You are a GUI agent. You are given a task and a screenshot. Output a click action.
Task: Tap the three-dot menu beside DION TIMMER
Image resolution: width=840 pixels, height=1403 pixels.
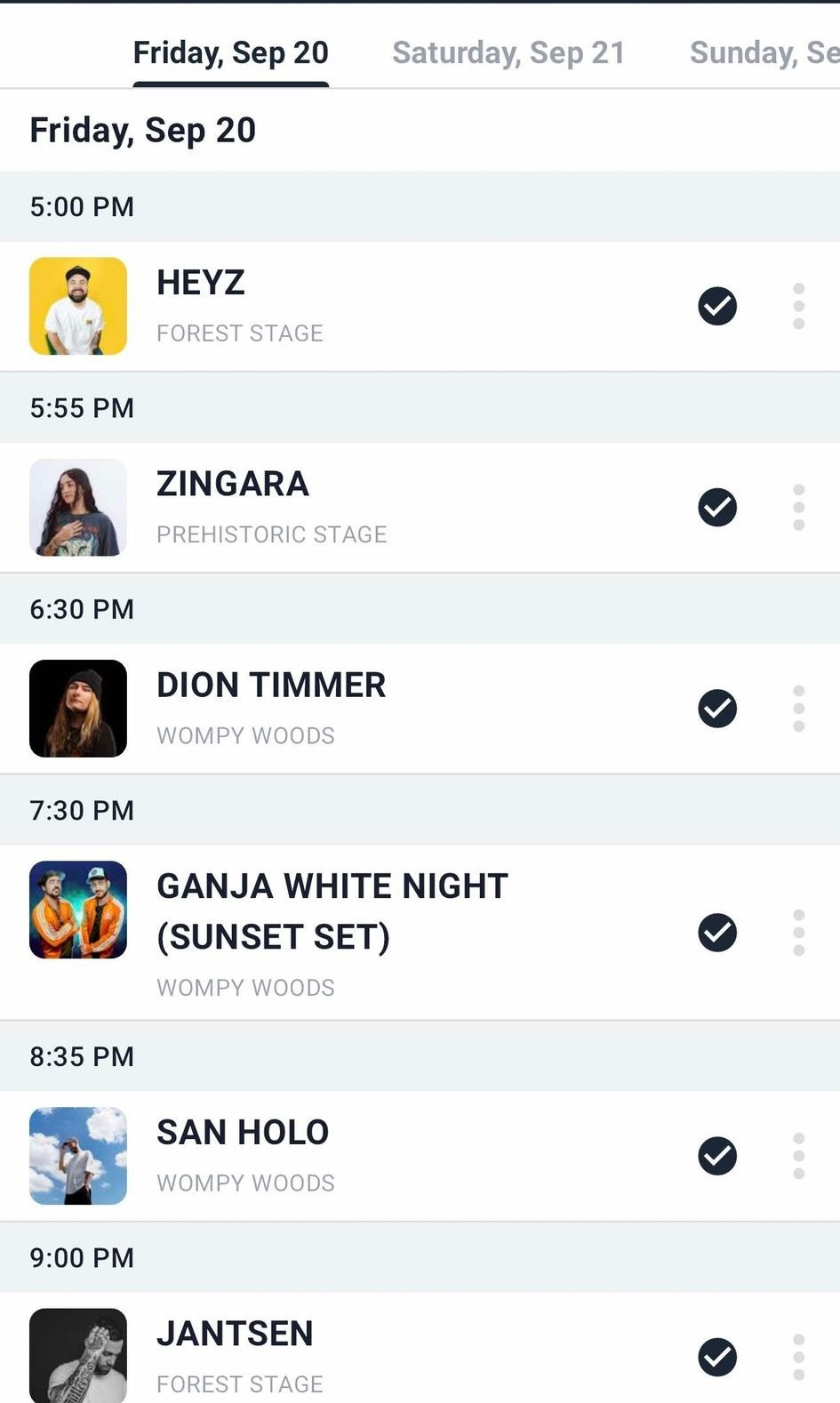pos(798,709)
